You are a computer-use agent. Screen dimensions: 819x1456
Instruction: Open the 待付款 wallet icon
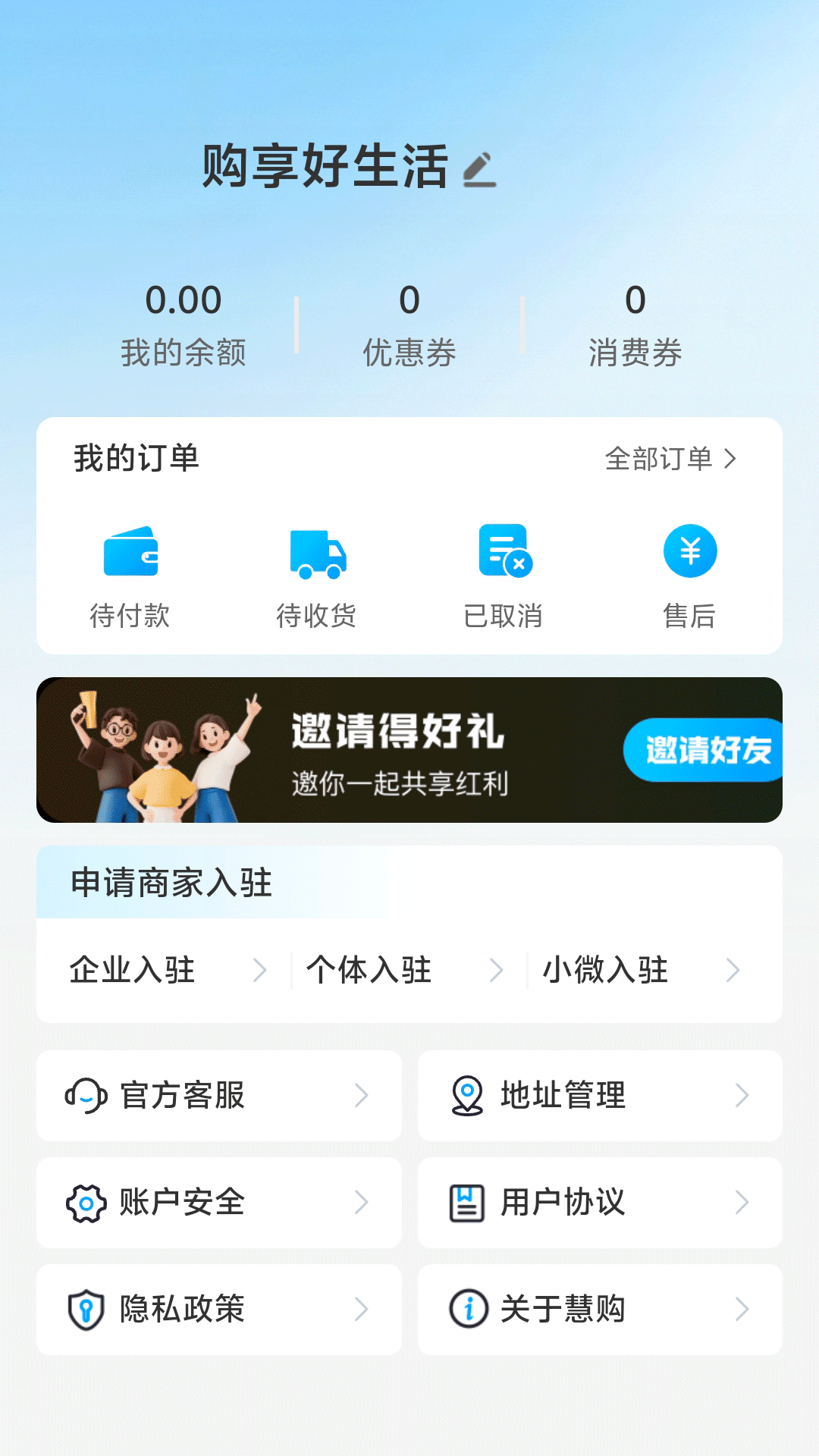(131, 554)
